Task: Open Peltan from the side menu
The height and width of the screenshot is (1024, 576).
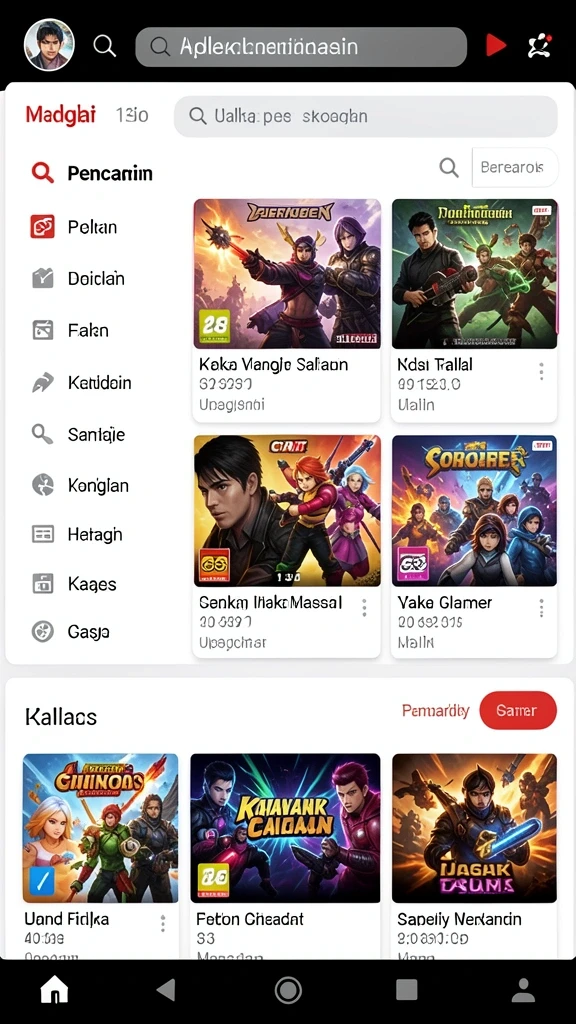Action: (x=74, y=227)
